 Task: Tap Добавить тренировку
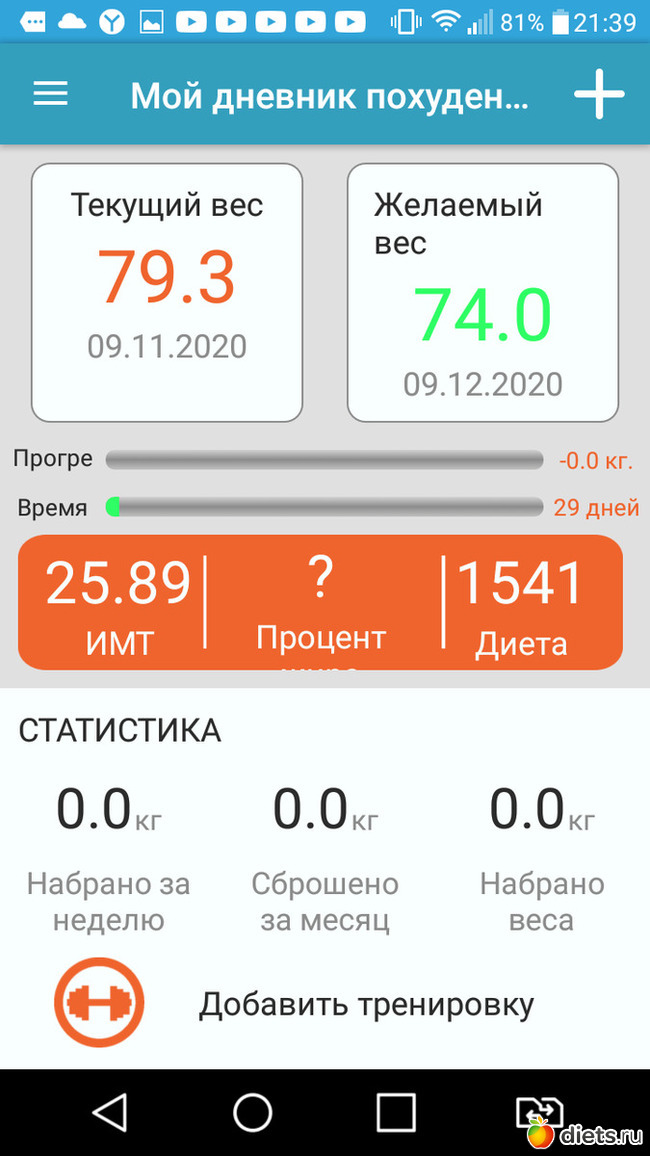(x=366, y=1004)
